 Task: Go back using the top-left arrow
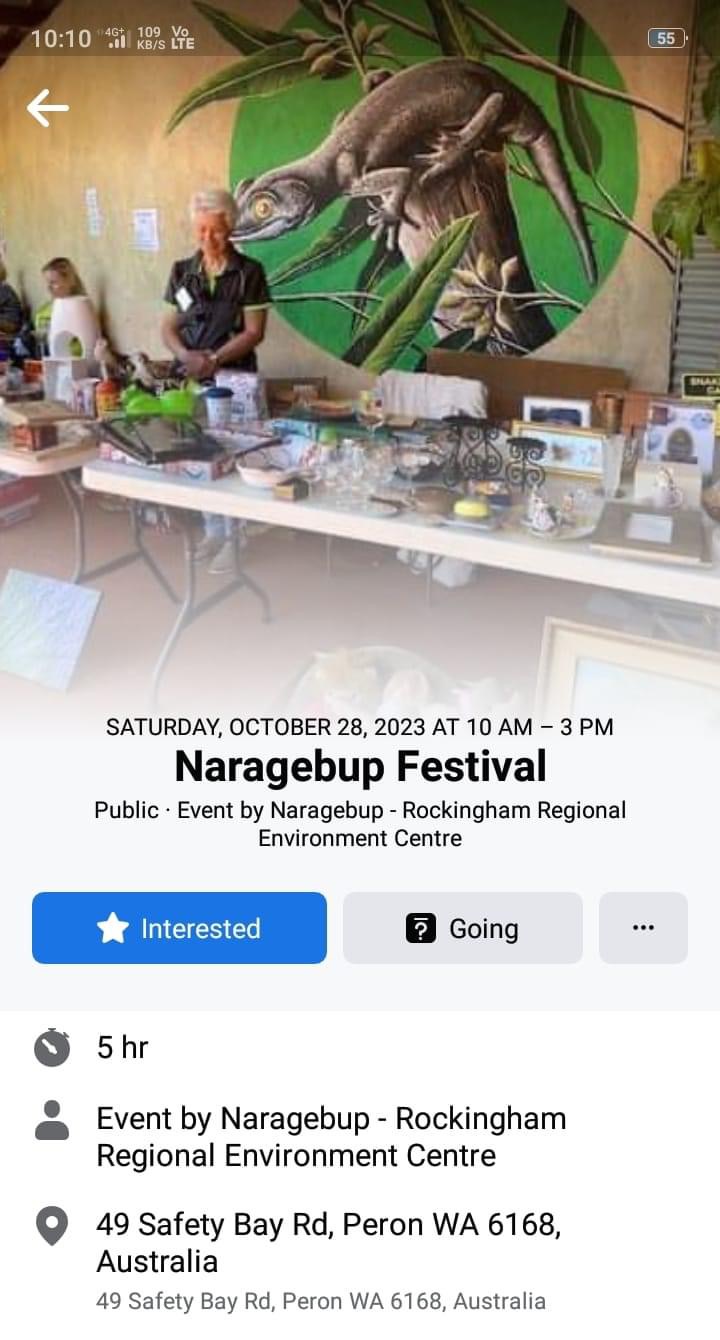point(47,108)
